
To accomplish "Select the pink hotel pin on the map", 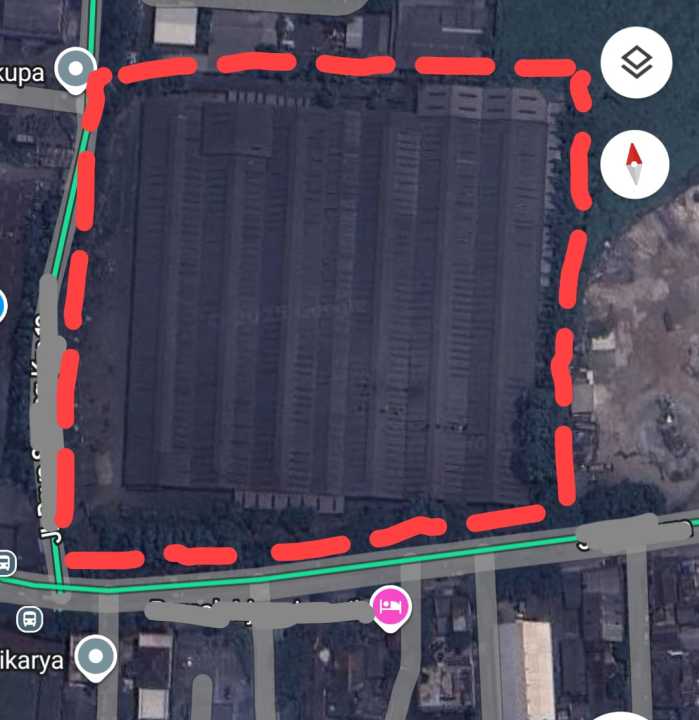I will click(390, 605).
